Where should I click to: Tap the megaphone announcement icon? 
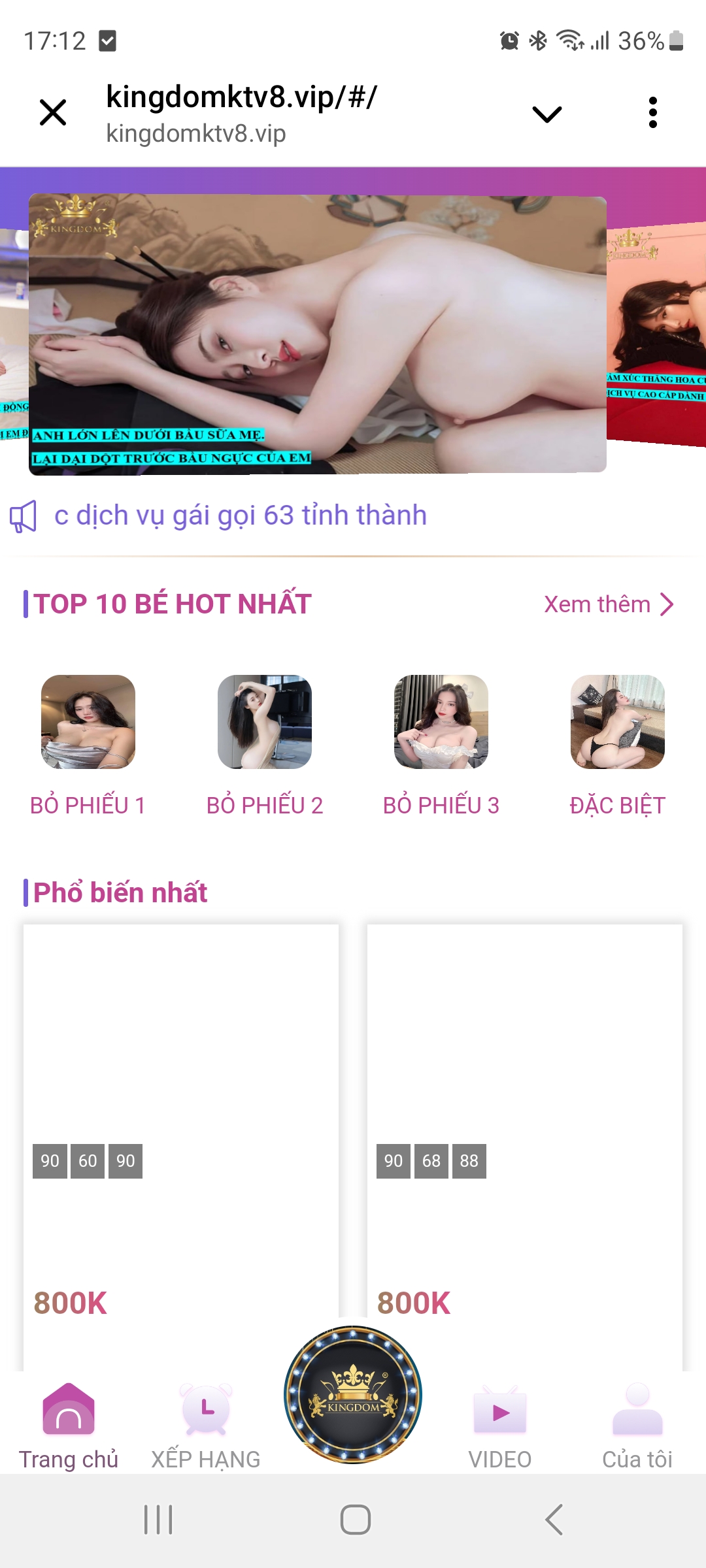pos(24,515)
